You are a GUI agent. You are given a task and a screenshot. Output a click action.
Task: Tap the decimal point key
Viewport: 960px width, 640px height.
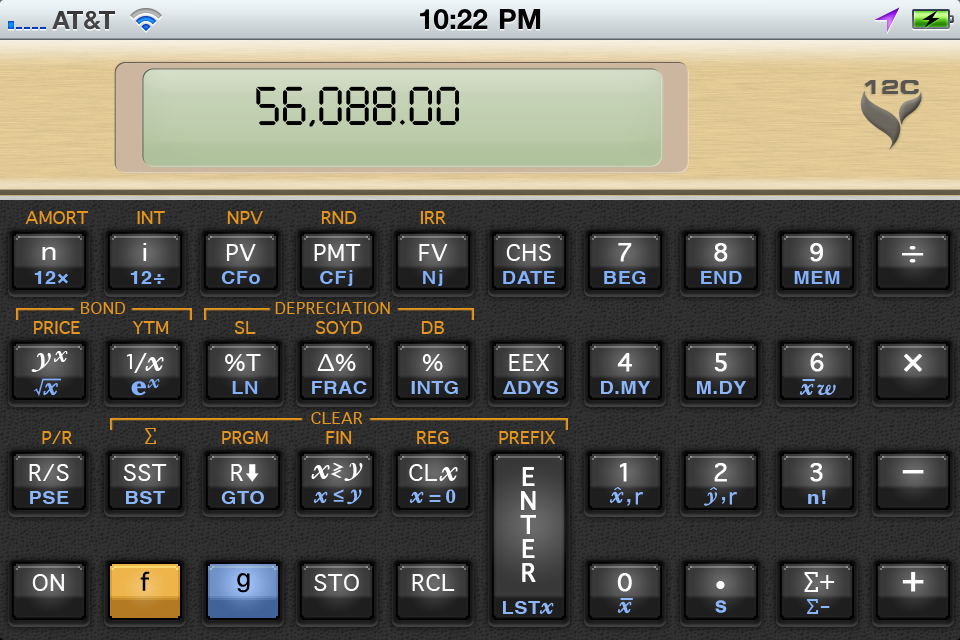[x=720, y=592]
